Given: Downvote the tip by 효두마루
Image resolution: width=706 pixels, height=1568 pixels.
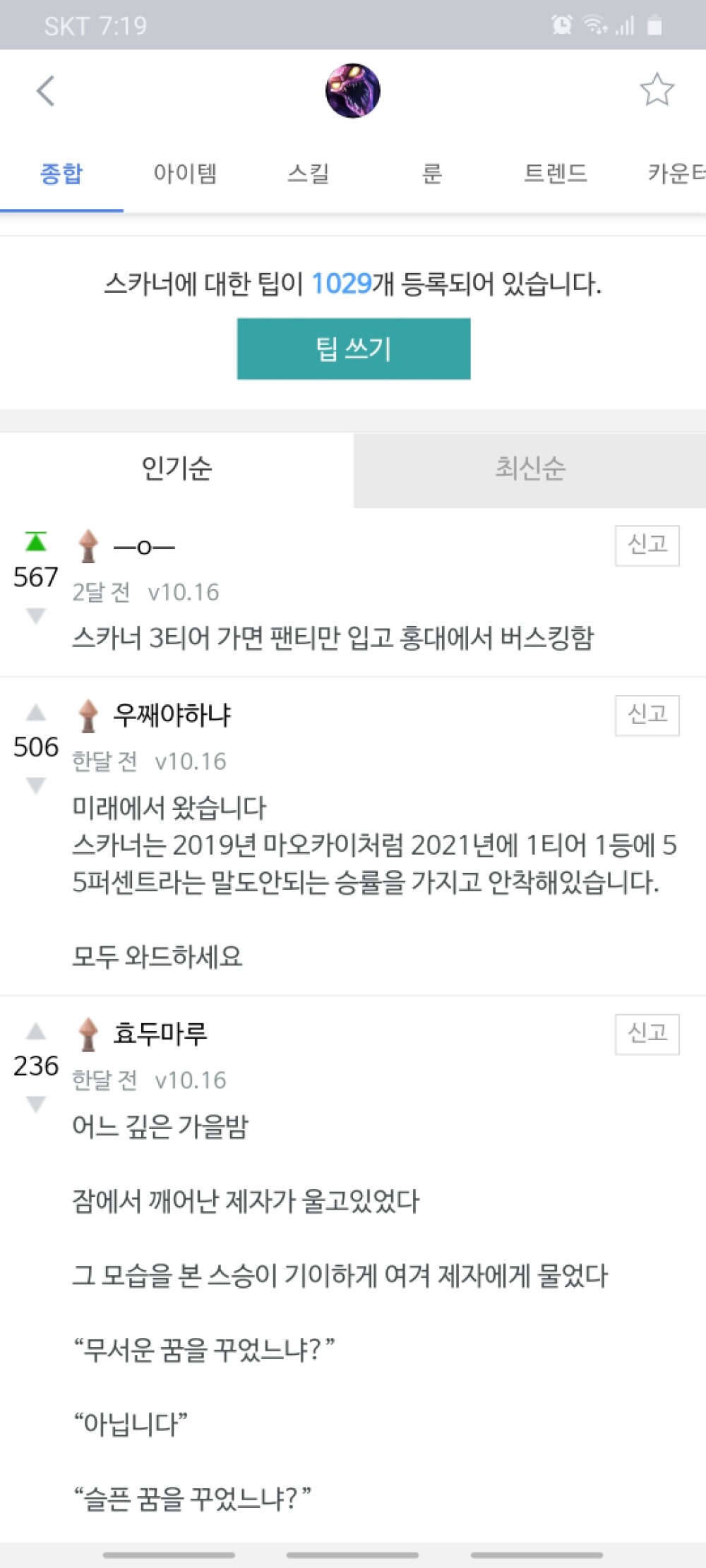Looking at the screenshot, I should (x=36, y=1104).
